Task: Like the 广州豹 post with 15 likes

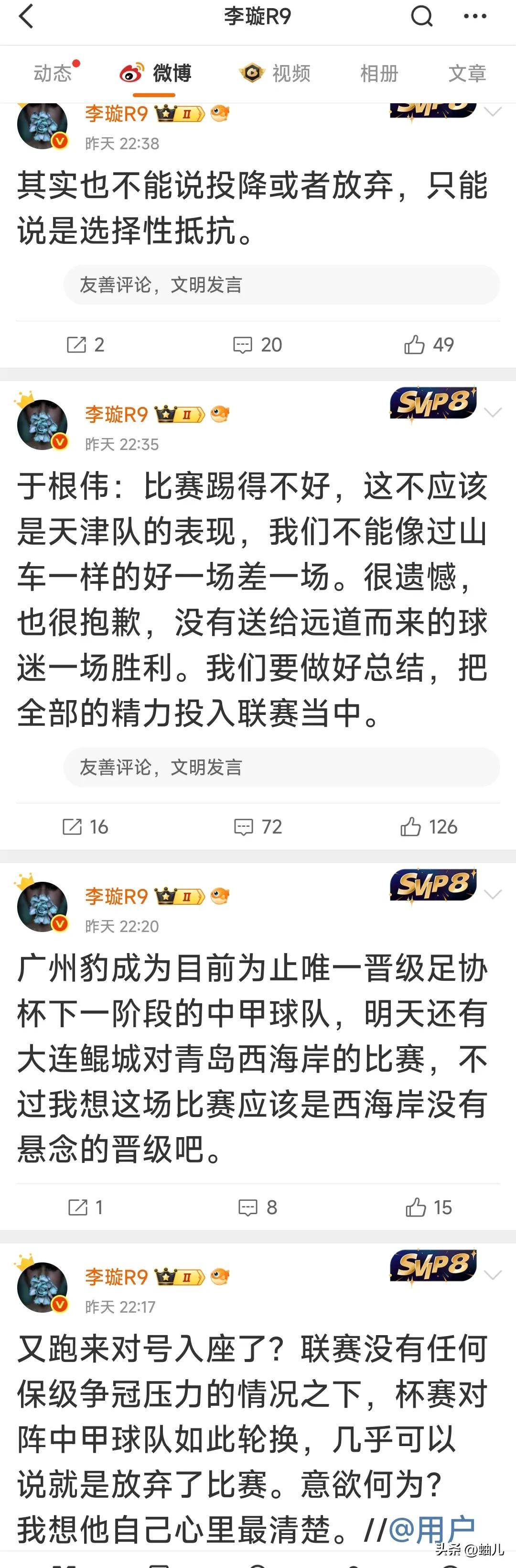Action: click(429, 1207)
